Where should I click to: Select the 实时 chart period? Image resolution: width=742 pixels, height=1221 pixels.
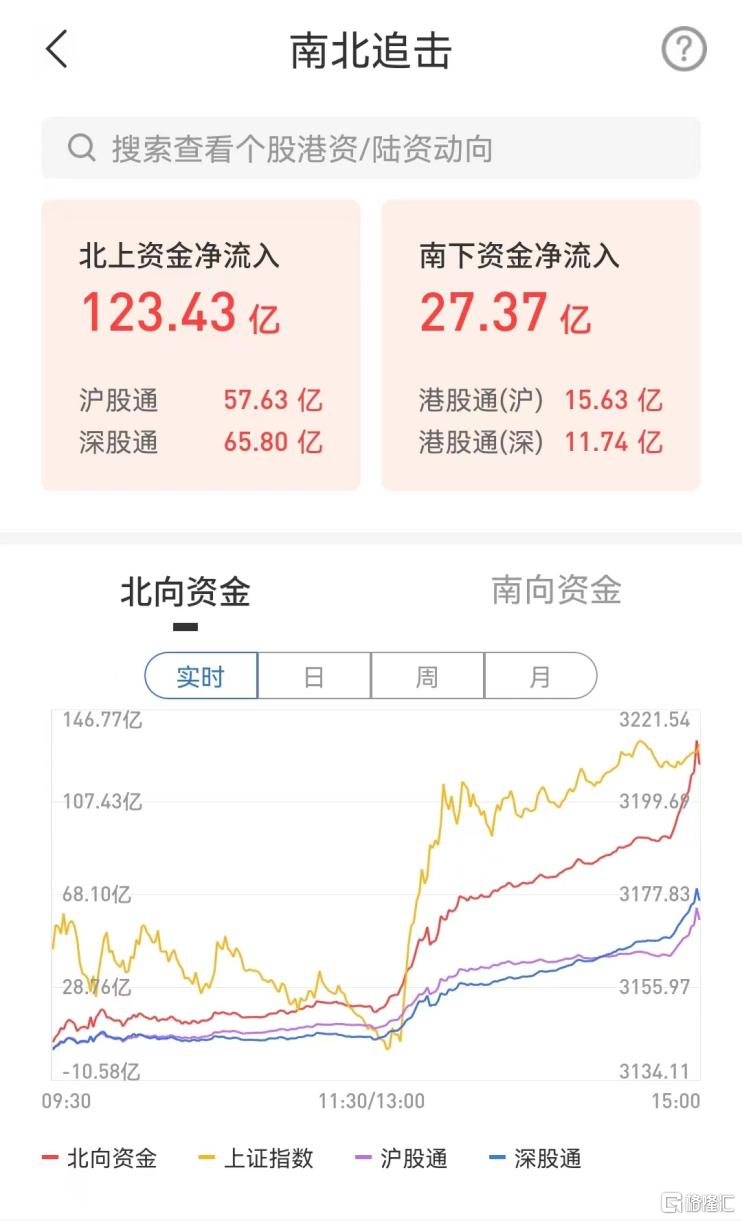(201, 676)
